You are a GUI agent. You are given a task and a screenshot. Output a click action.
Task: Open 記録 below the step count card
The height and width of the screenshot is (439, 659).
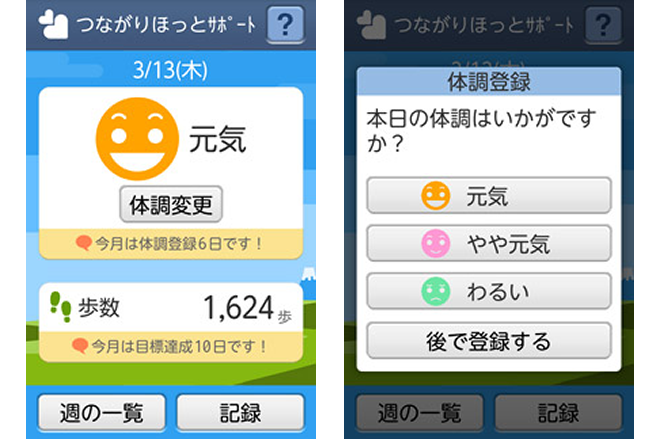240,412
